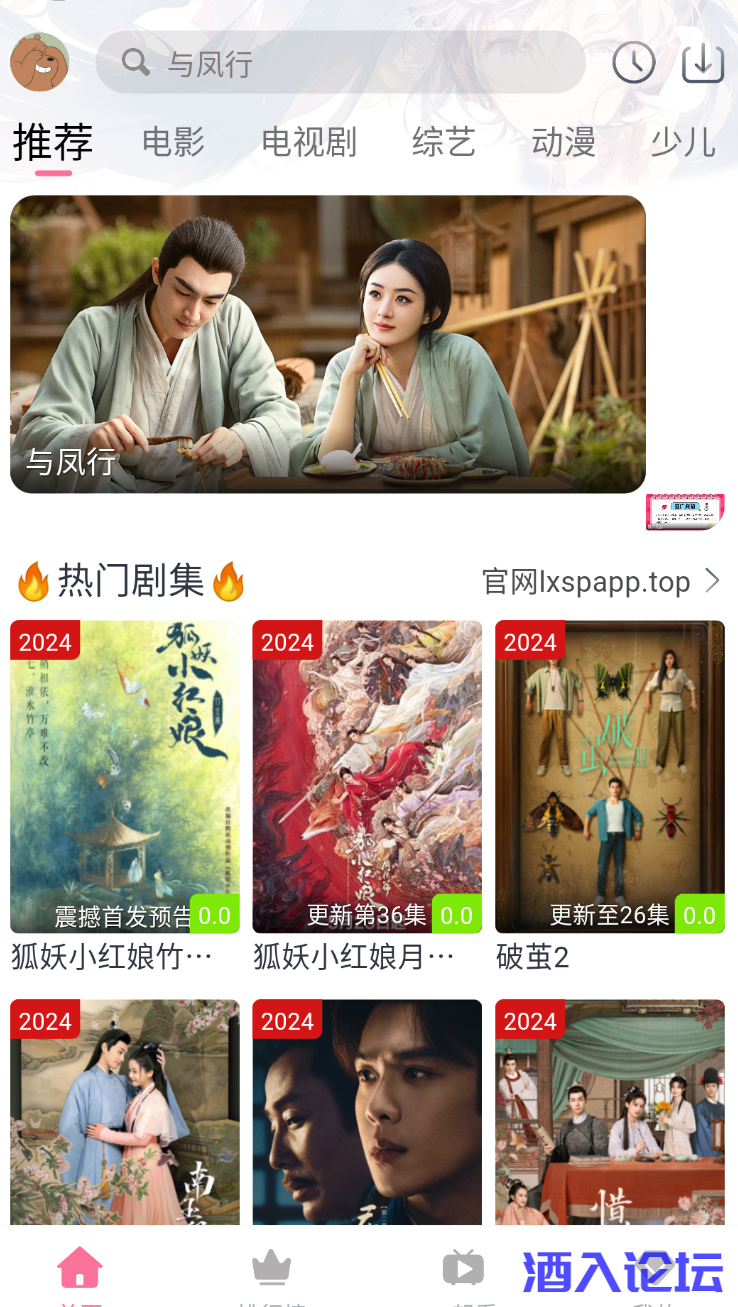This screenshot has width=738, height=1307.
Task: Open the search box showing 与凤行
Action: (340, 63)
